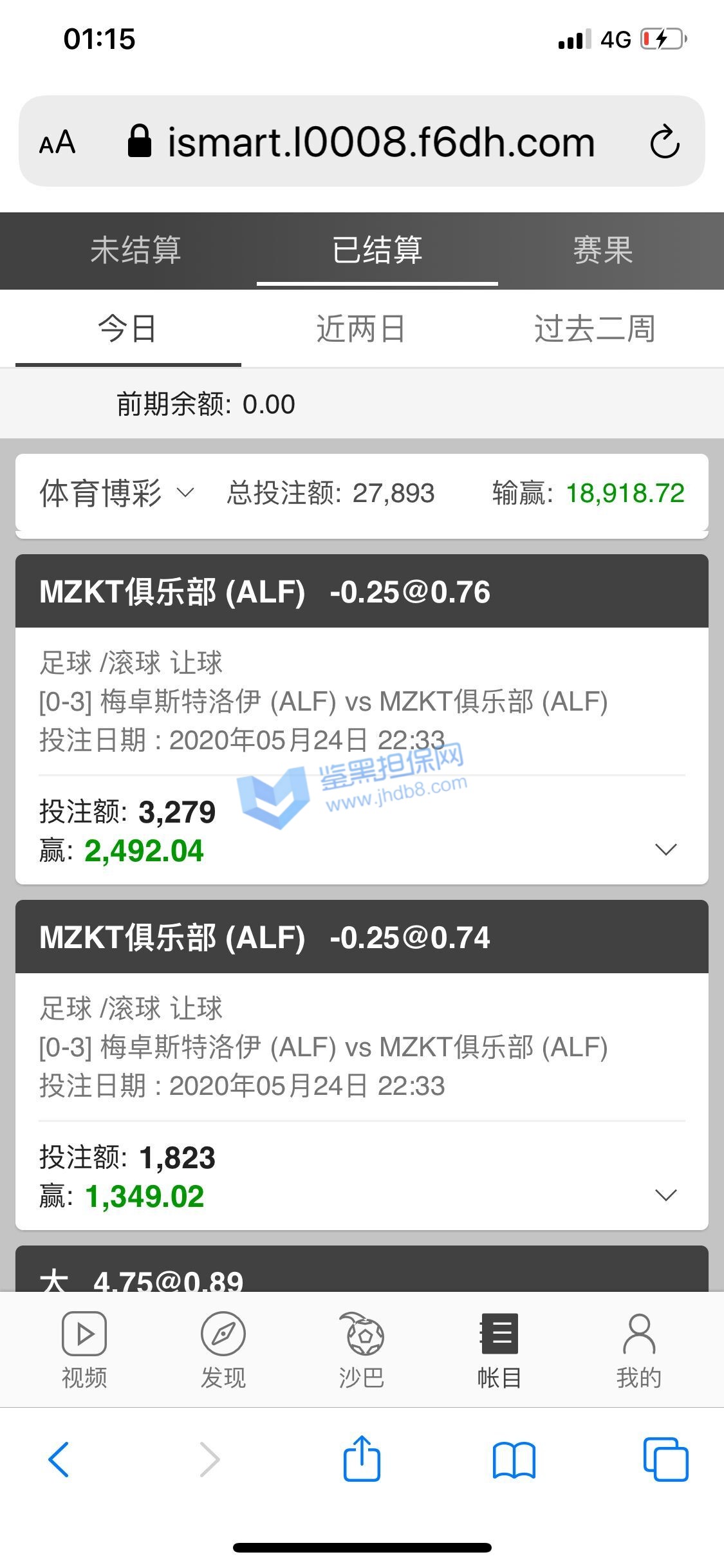724x1568 pixels.
Task: Select the 已结算 tab
Action: click(x=377, y=250)
